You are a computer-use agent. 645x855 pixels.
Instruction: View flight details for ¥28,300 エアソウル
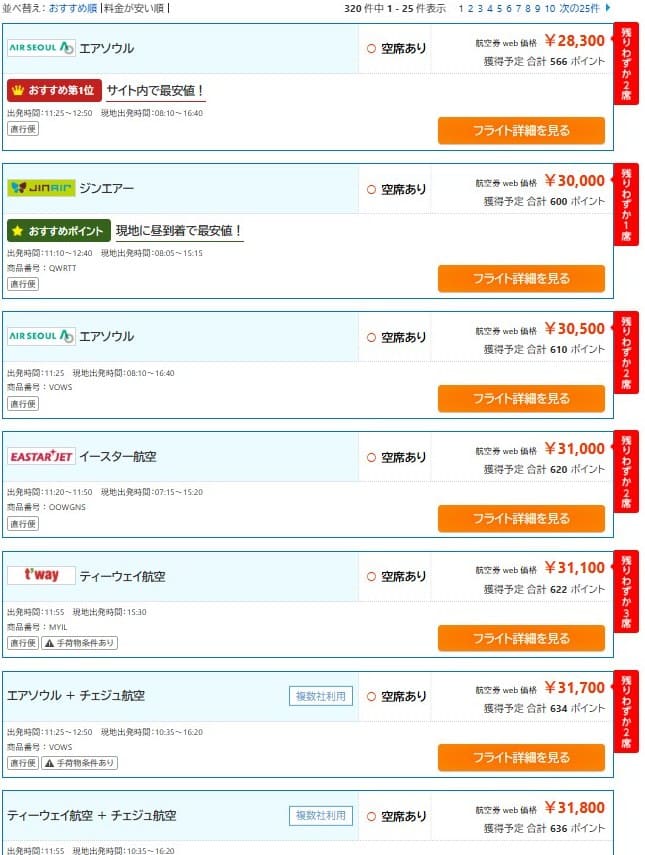521,131
